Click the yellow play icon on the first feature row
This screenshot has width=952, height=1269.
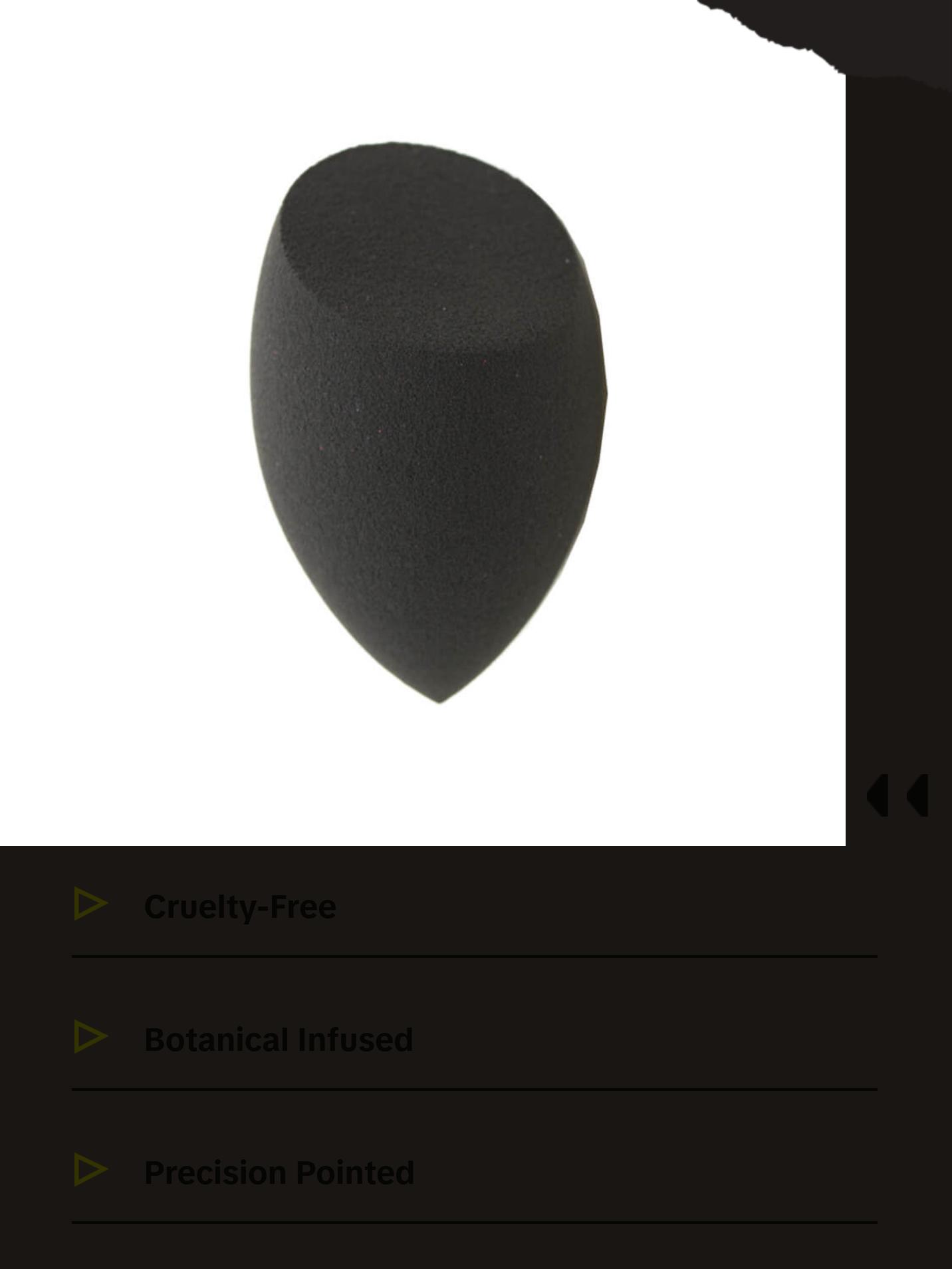pos(90,903)
